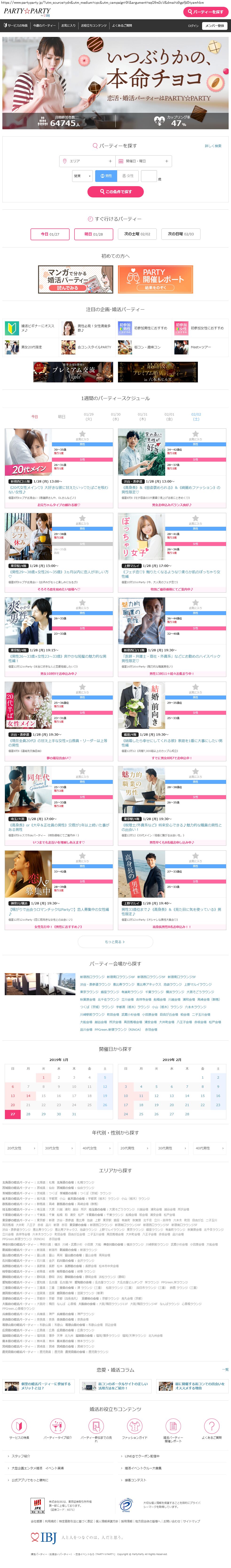Tap the age input box

[x=148, y=176]
